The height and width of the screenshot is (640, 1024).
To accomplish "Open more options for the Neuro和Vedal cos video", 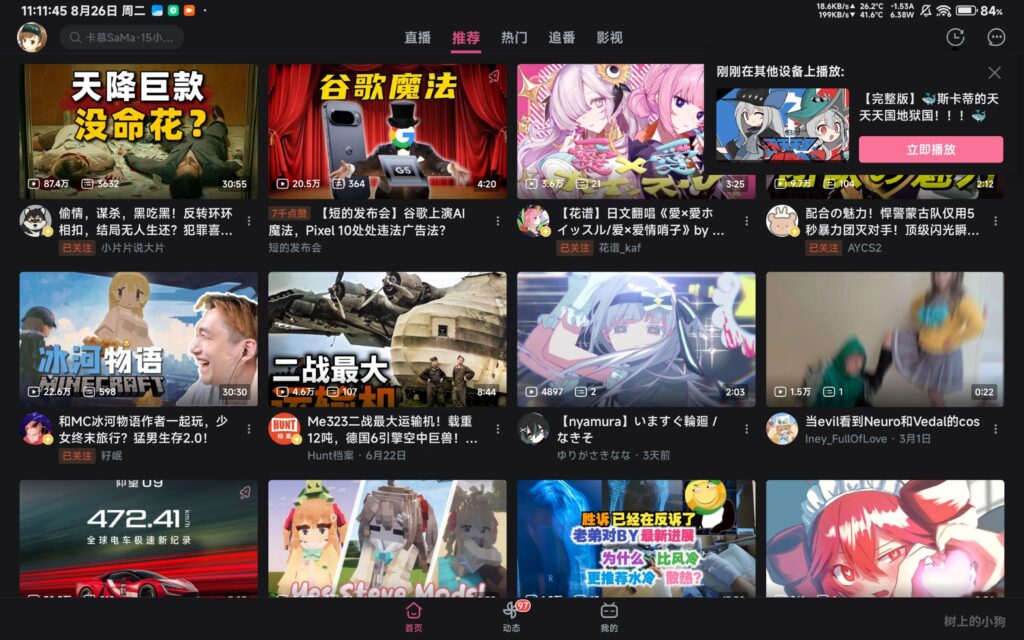I will (996, 429).
